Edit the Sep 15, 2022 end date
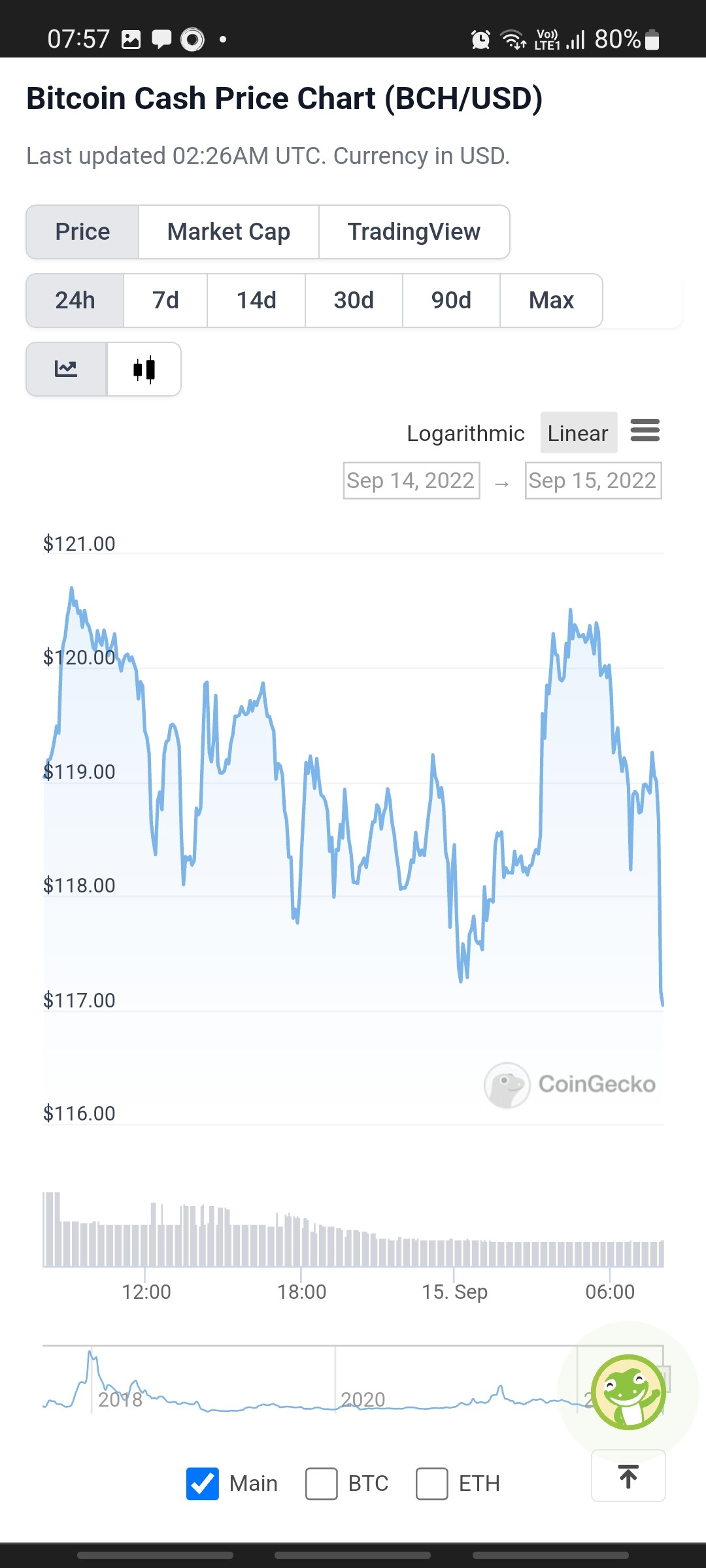 coord(593,481)
